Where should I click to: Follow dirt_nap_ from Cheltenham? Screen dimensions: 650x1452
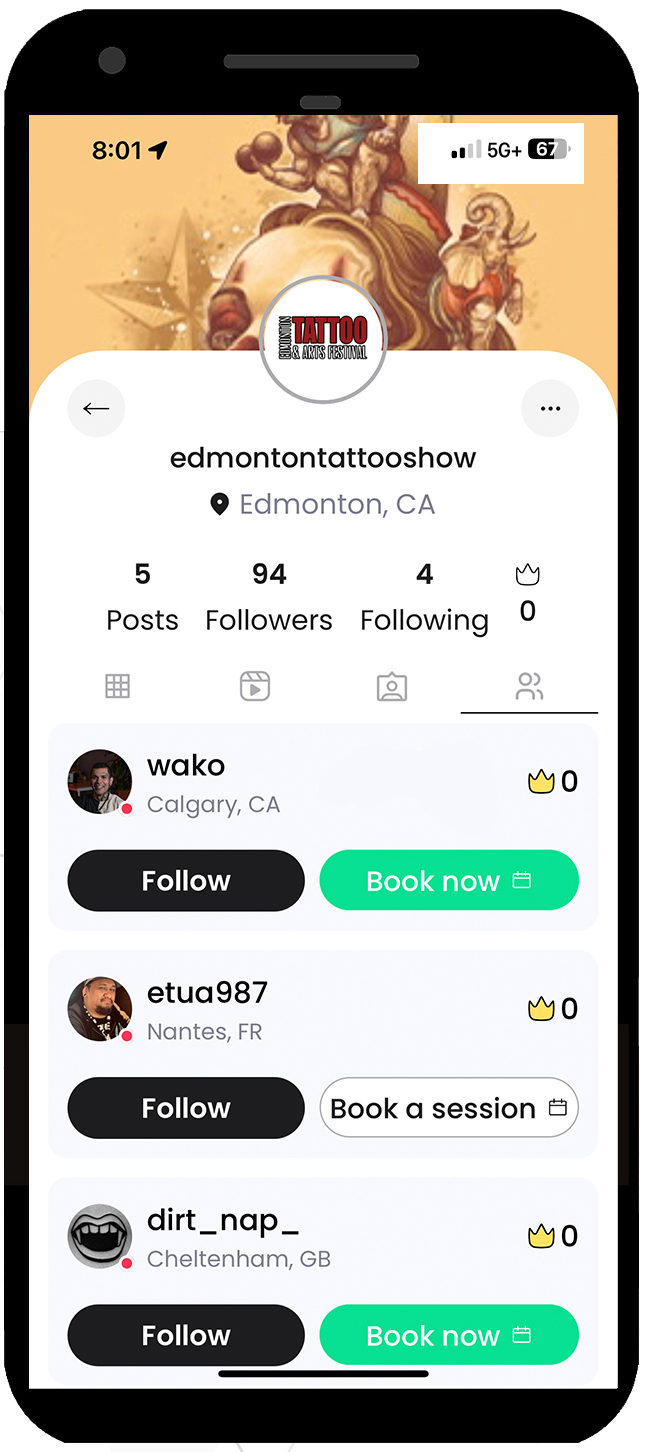[x=185, y=1335]
